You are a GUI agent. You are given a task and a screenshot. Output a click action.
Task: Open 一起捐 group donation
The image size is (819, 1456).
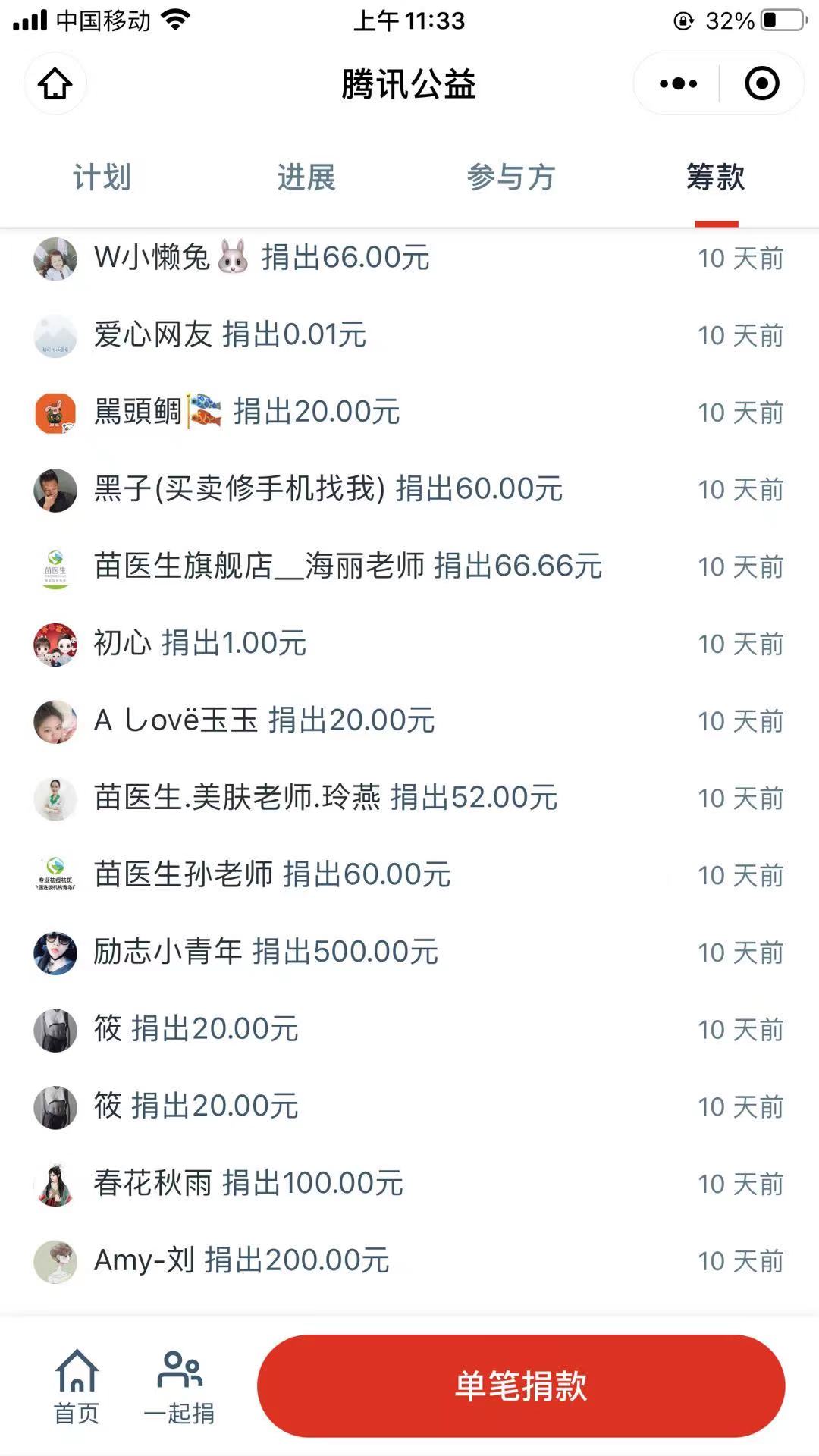click(x=179, y=1386)
